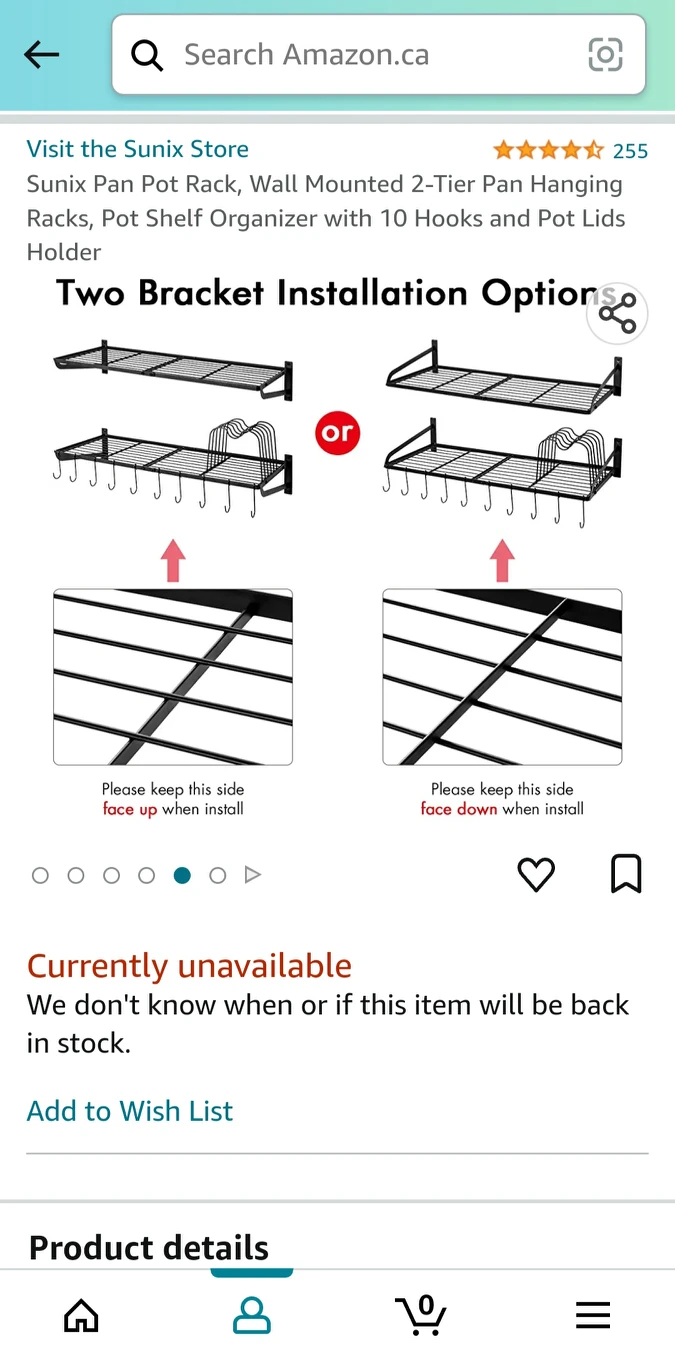
Task: Jump to the first image dot
Action: click(x=40, y=875)
